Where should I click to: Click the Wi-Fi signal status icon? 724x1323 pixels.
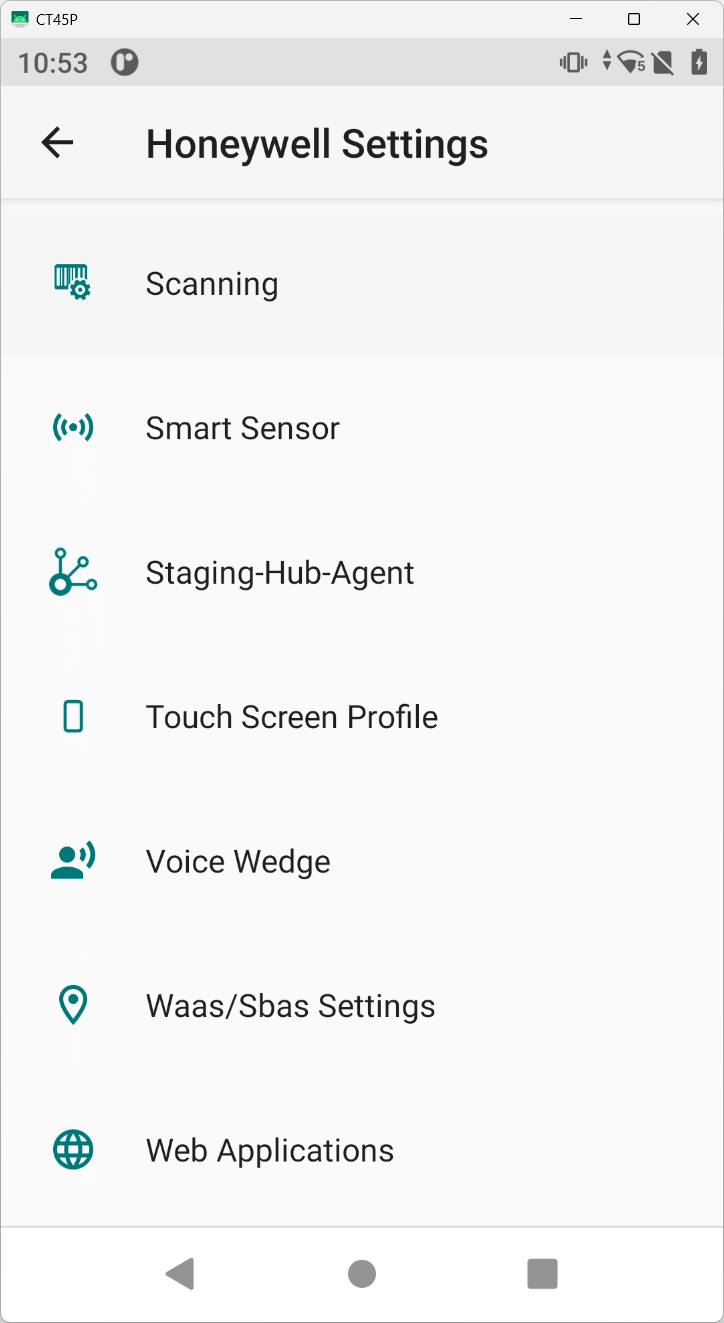[x=629, y=62]
